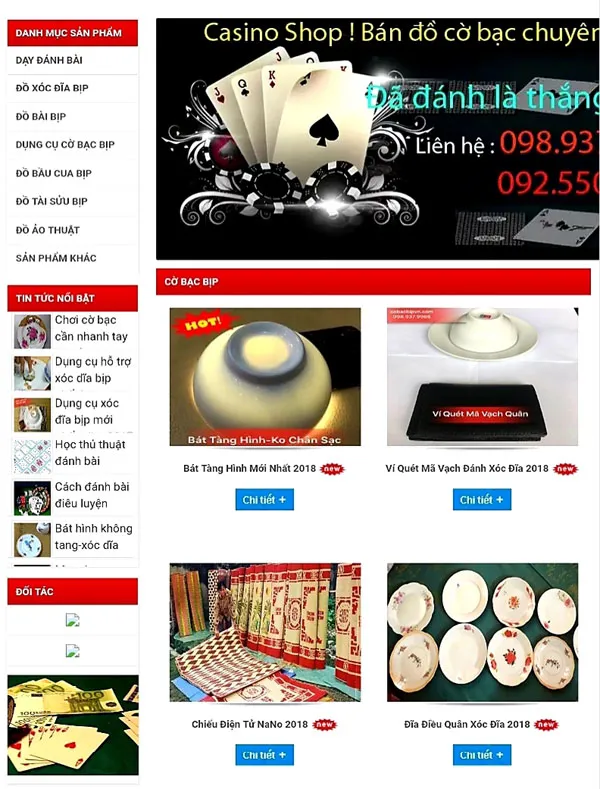Screen dimensions: 600x789
Task: Select the ĐỒ BÀI BỊP category
Action: [41, 116]
